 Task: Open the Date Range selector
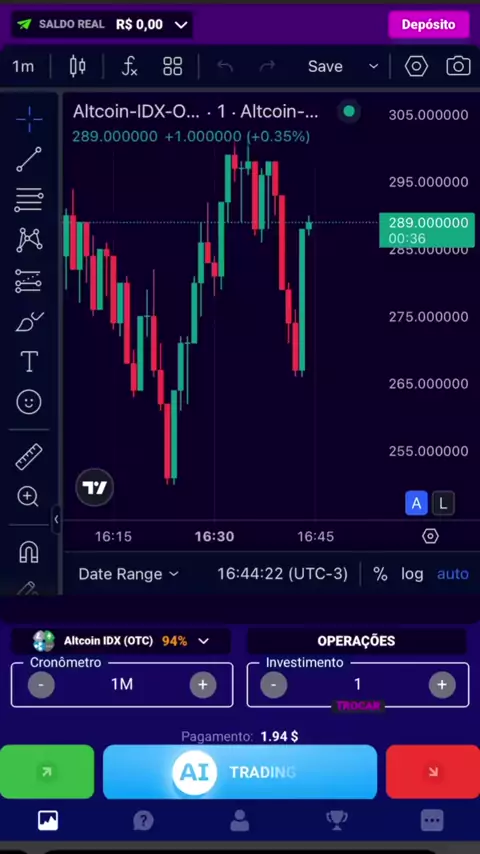coord(129,574)
